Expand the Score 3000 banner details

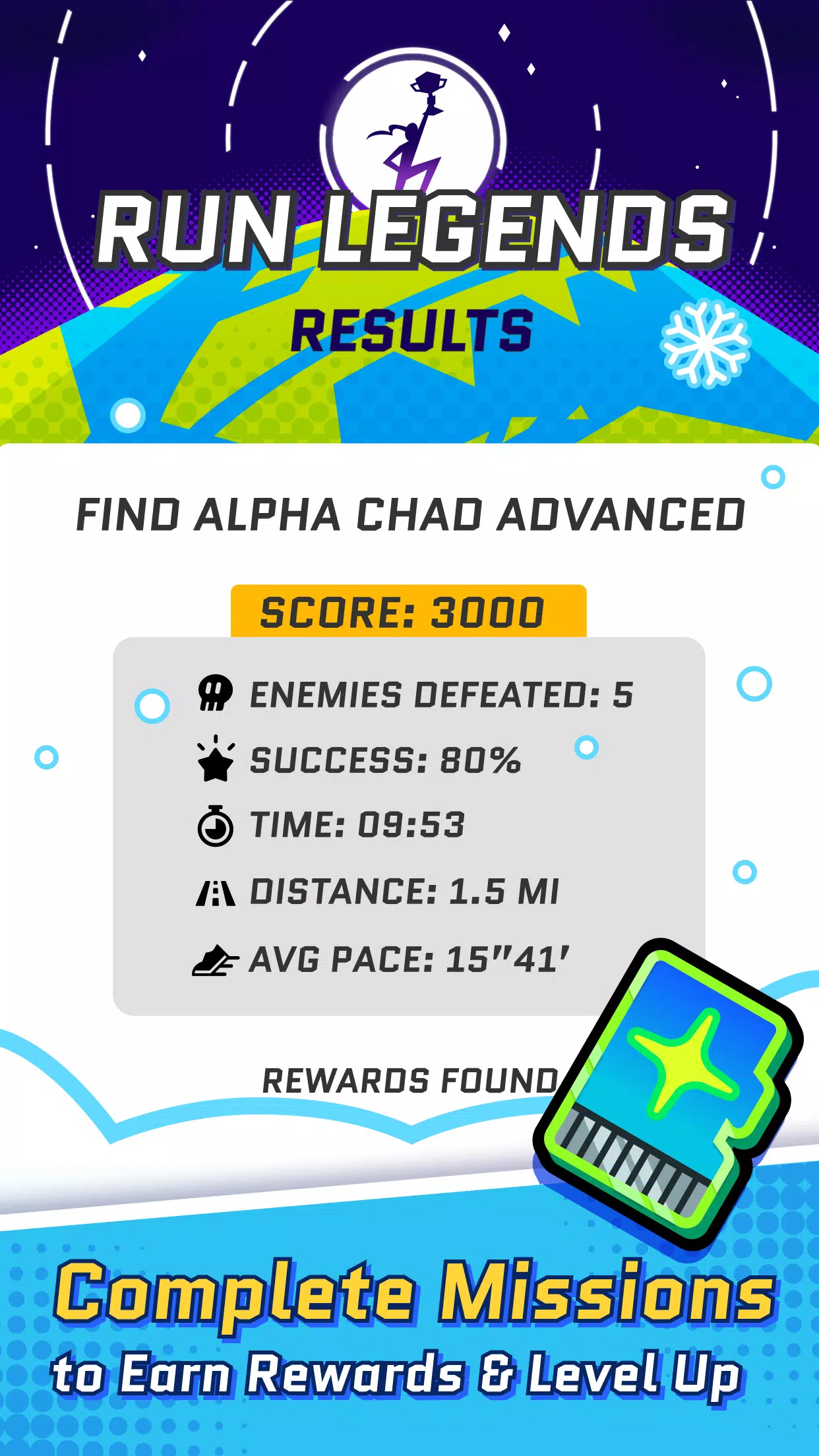click(x=409, y=610)
